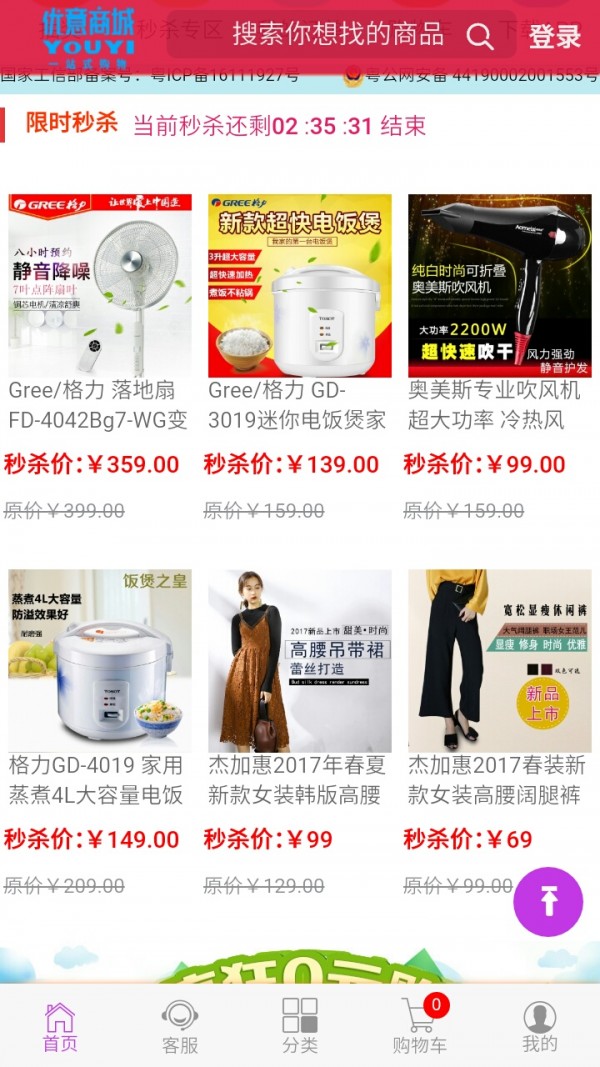The image size is (600, 1067).
Task: Open the 客服 customer service tab
Action: [x=180, y=1027]
